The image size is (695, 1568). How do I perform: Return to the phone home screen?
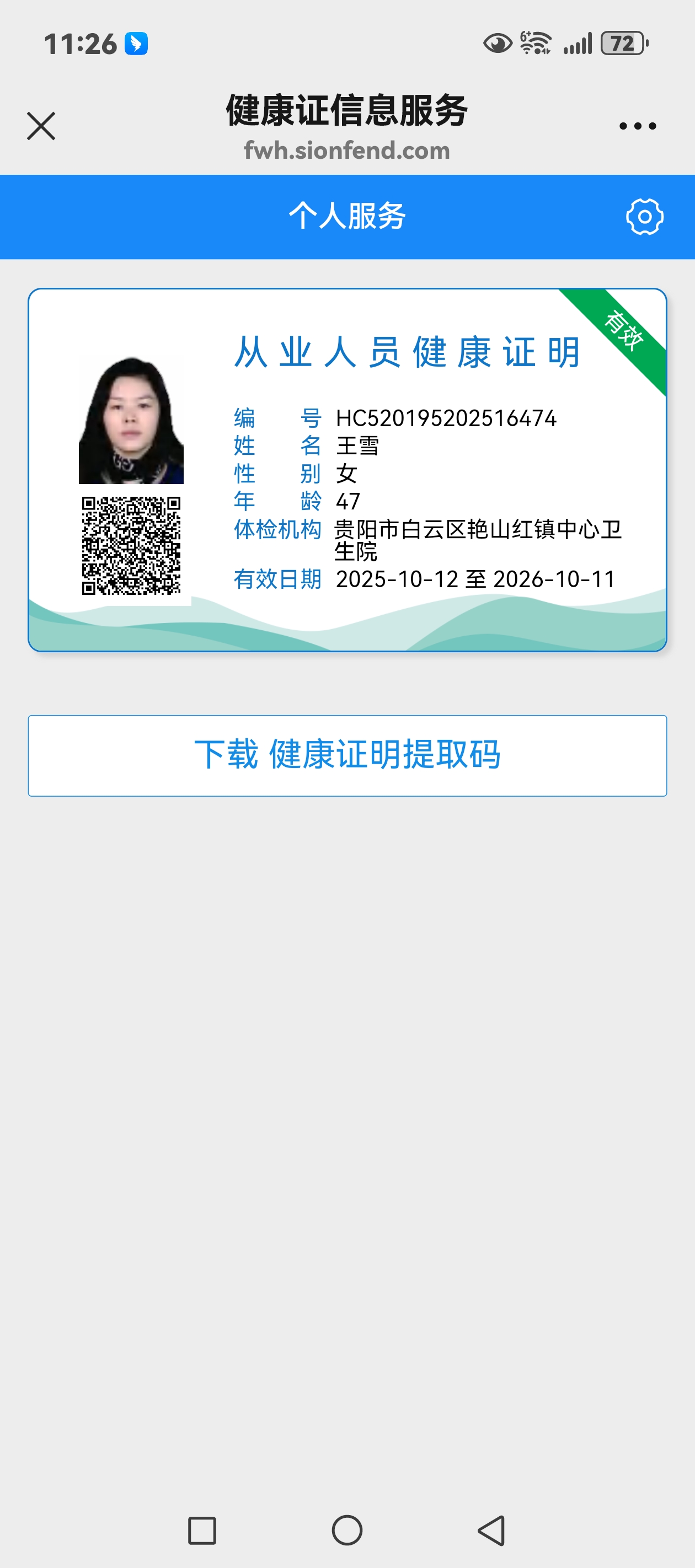click(347, 1531)
